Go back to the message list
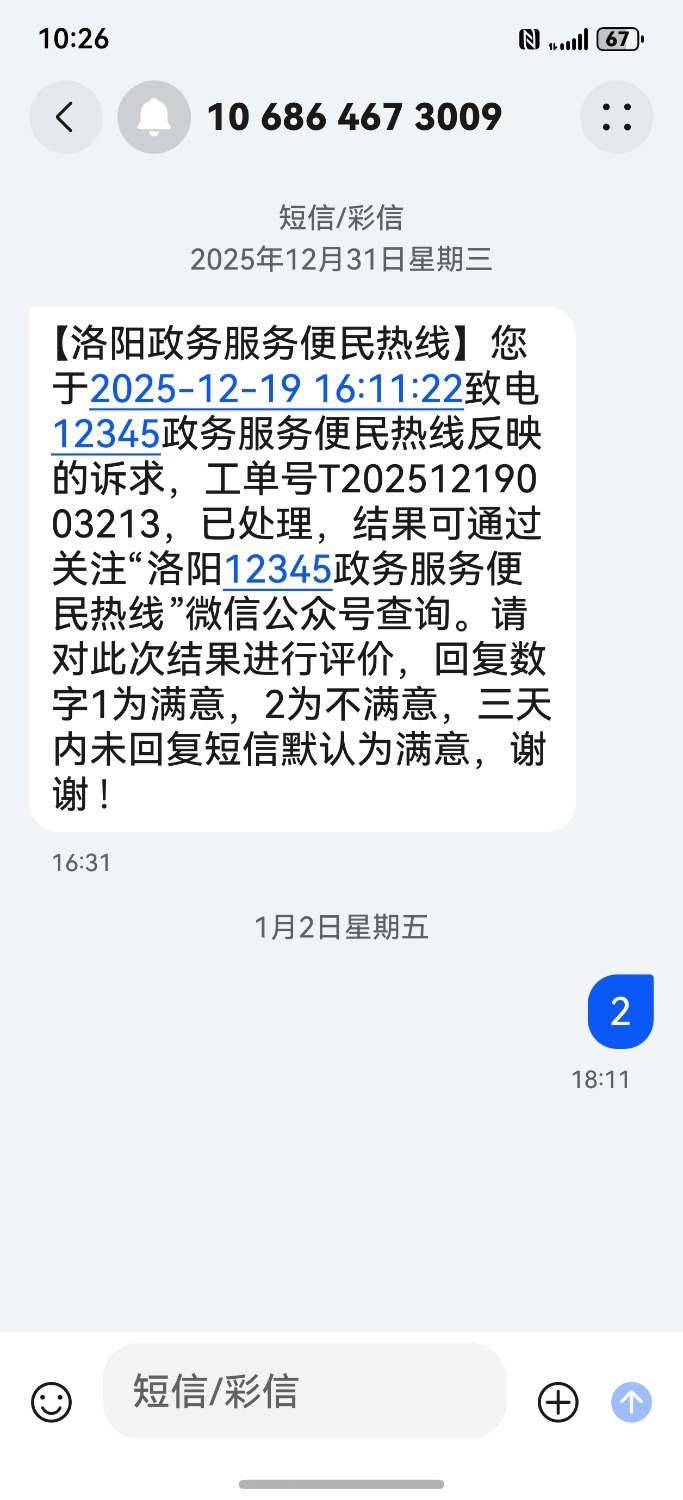 pos(65,118)
